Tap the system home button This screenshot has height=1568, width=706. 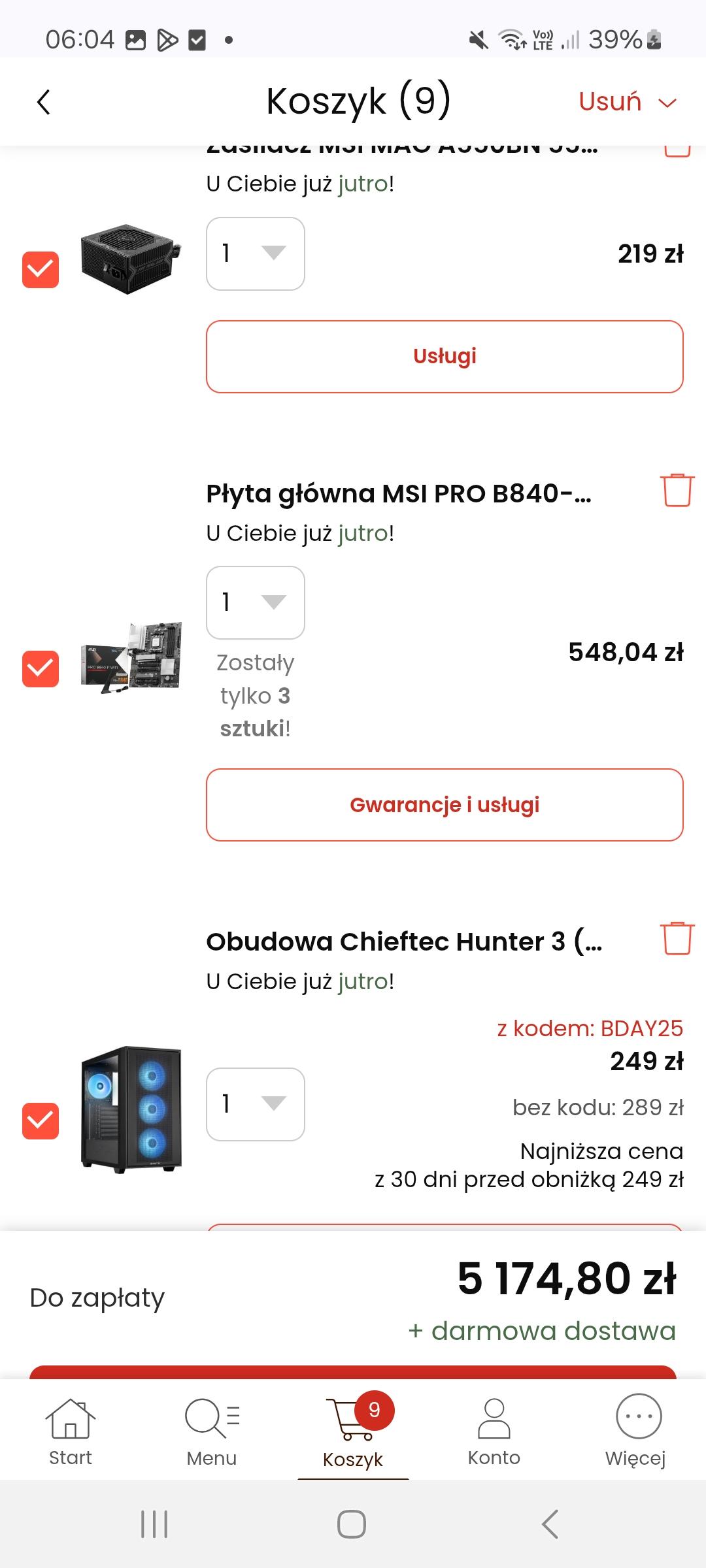tap(352, 1524)
